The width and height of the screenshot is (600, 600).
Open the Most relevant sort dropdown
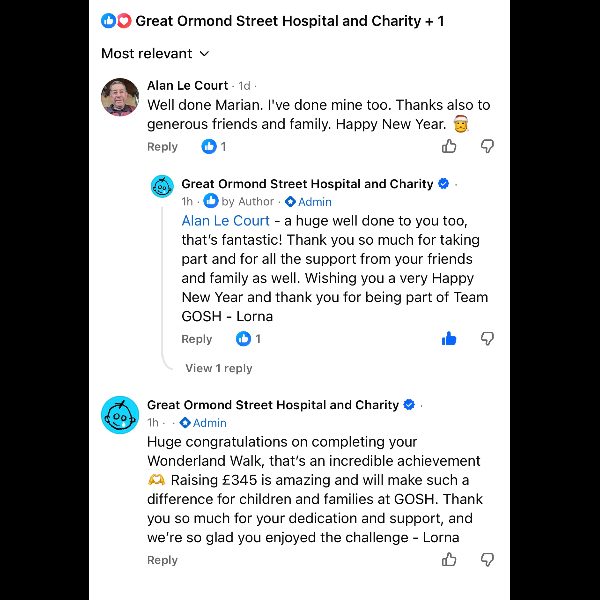(x=156, y=53)
